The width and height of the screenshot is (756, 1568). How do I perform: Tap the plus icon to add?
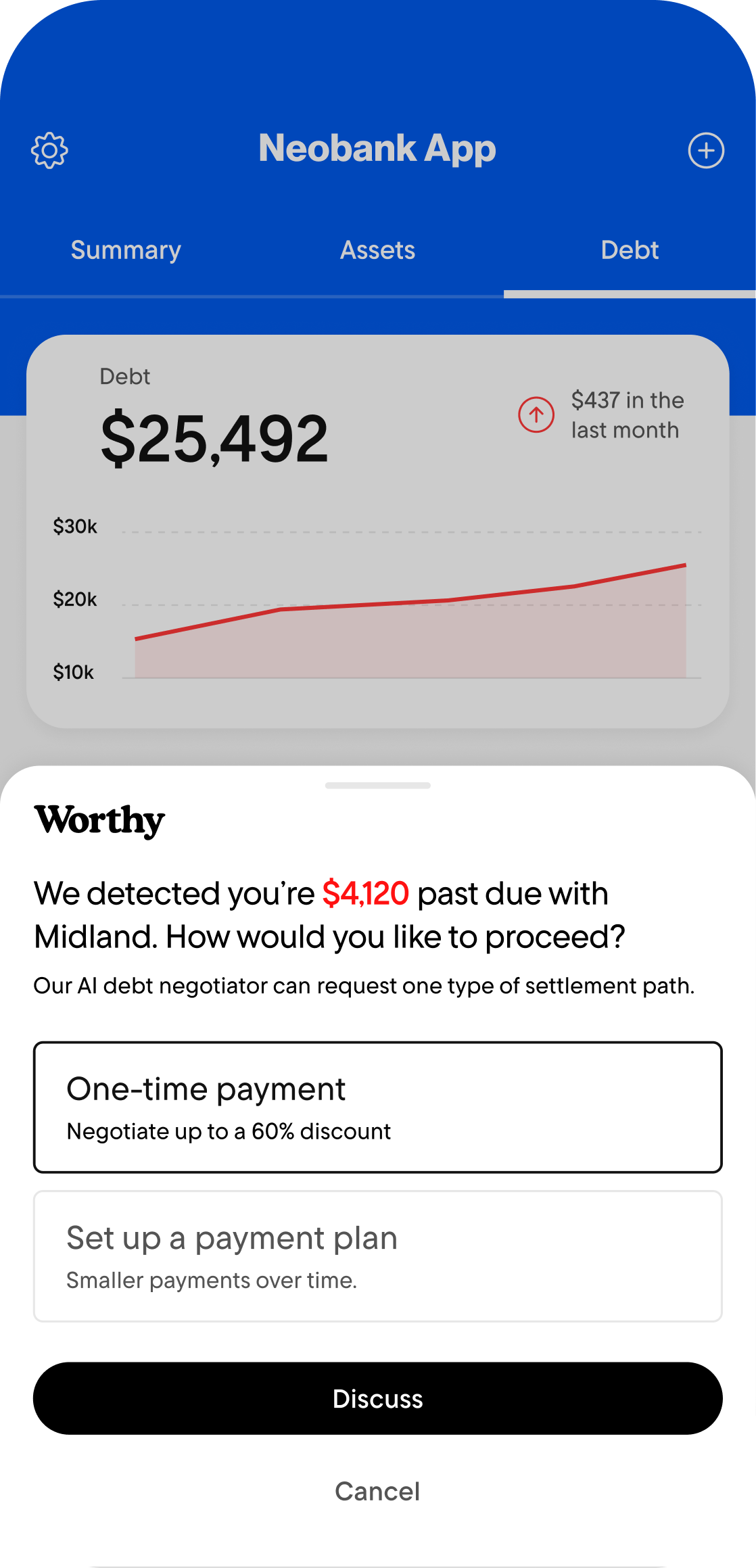(x=706, y=151)
